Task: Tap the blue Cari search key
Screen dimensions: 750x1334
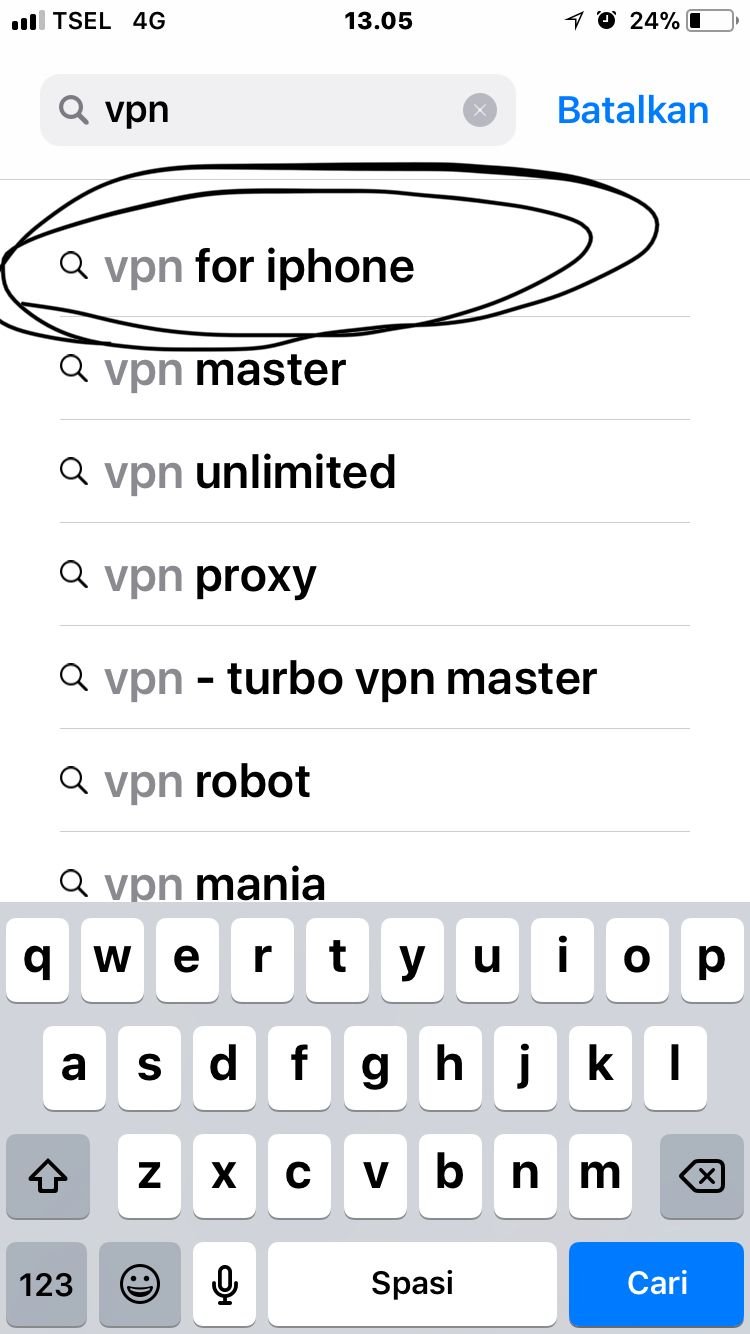Action: click(657, 1284)
